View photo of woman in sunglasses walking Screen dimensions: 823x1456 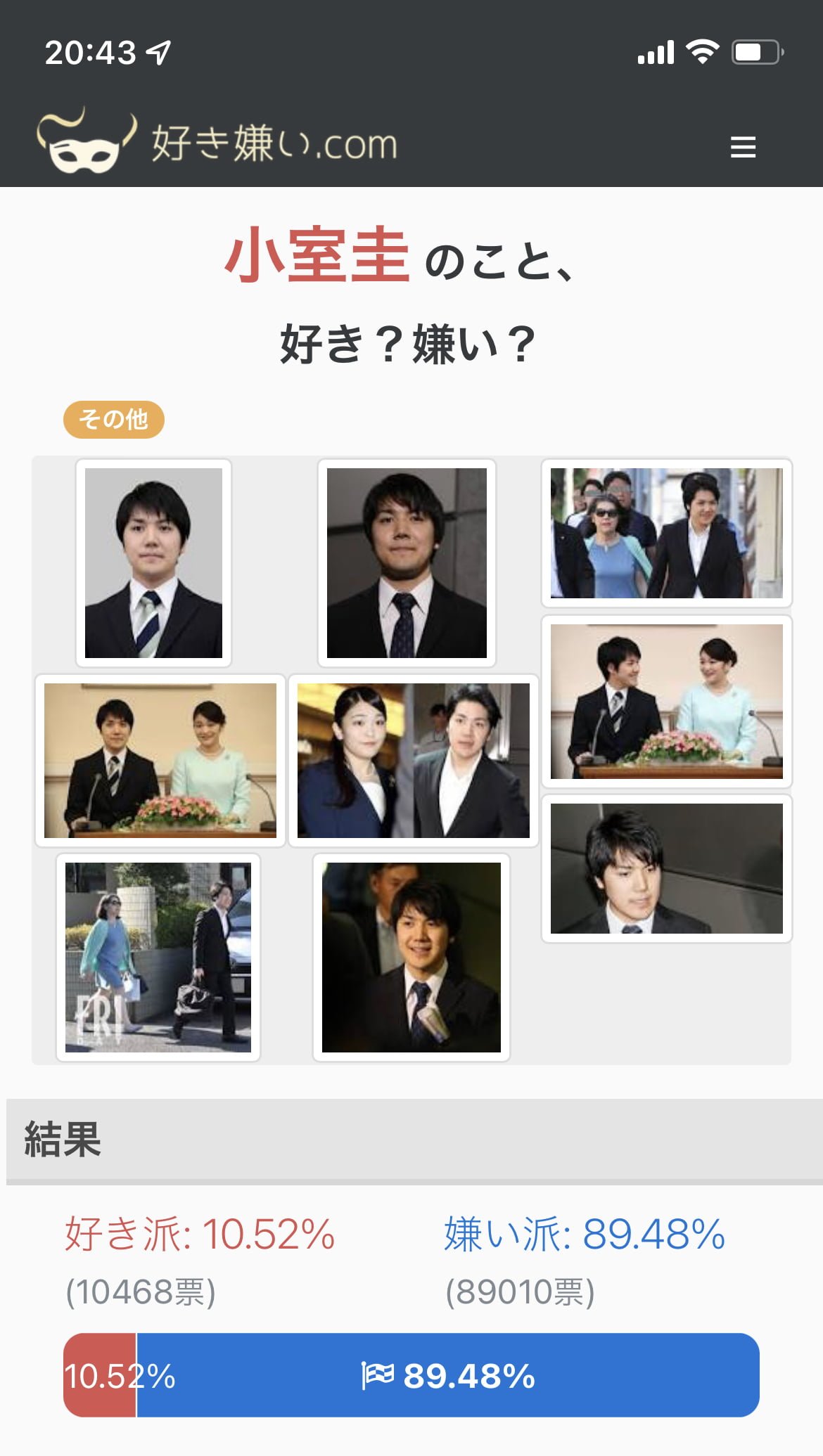[x=666, y=533]
